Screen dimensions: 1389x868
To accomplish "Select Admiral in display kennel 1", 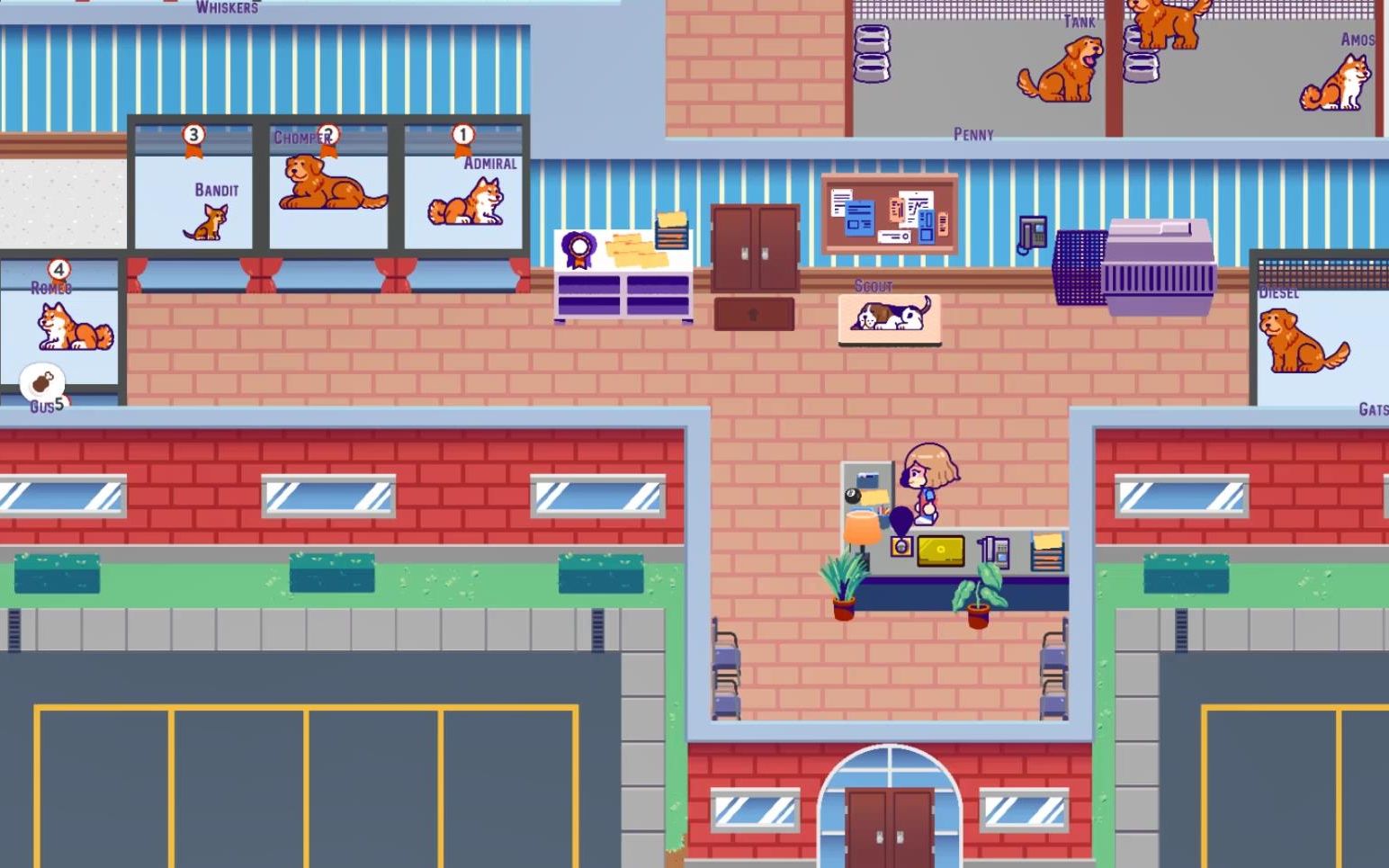I will click(x=465, y=204).
